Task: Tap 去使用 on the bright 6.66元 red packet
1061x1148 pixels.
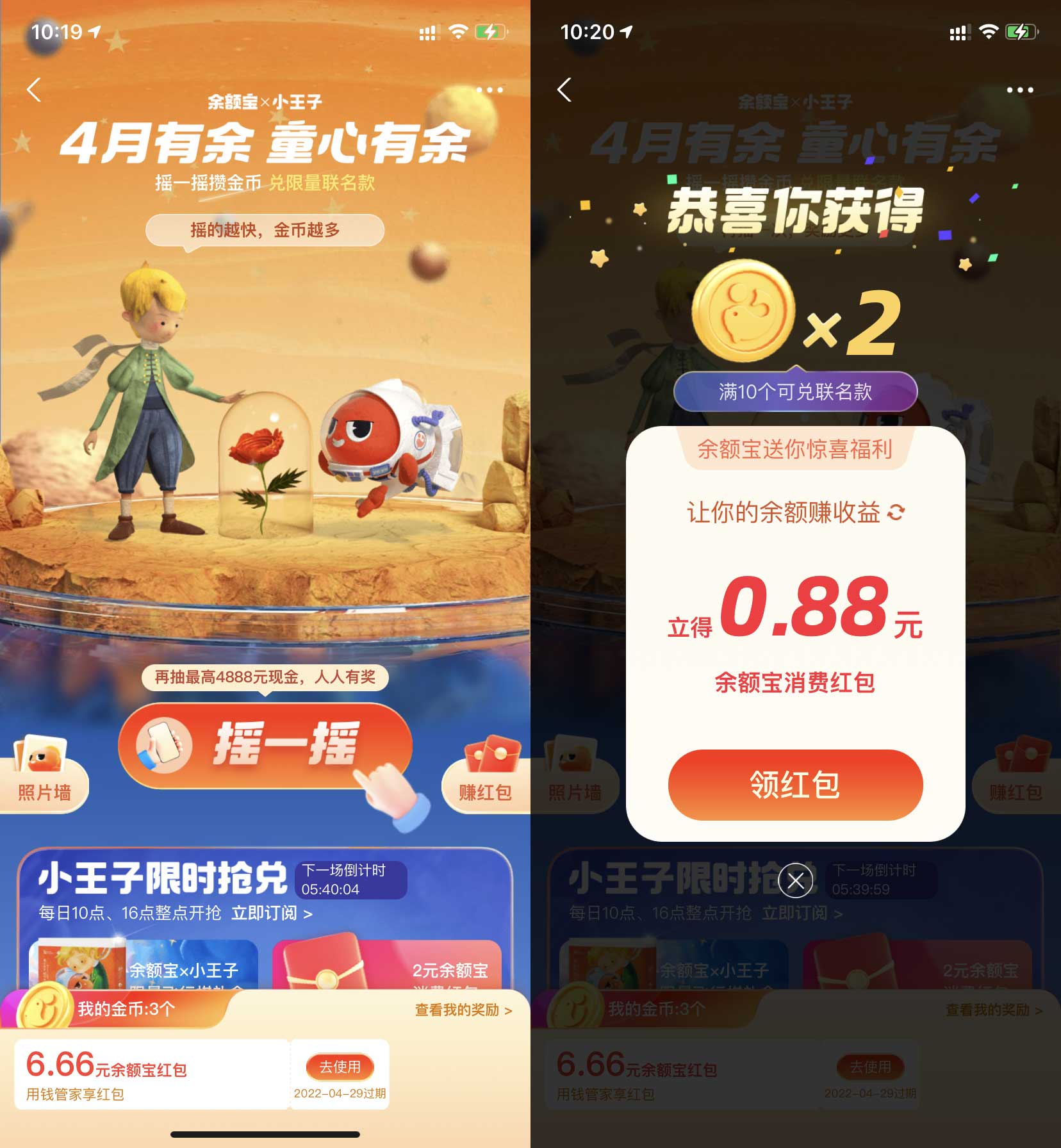Action: tap(340, 1067)
